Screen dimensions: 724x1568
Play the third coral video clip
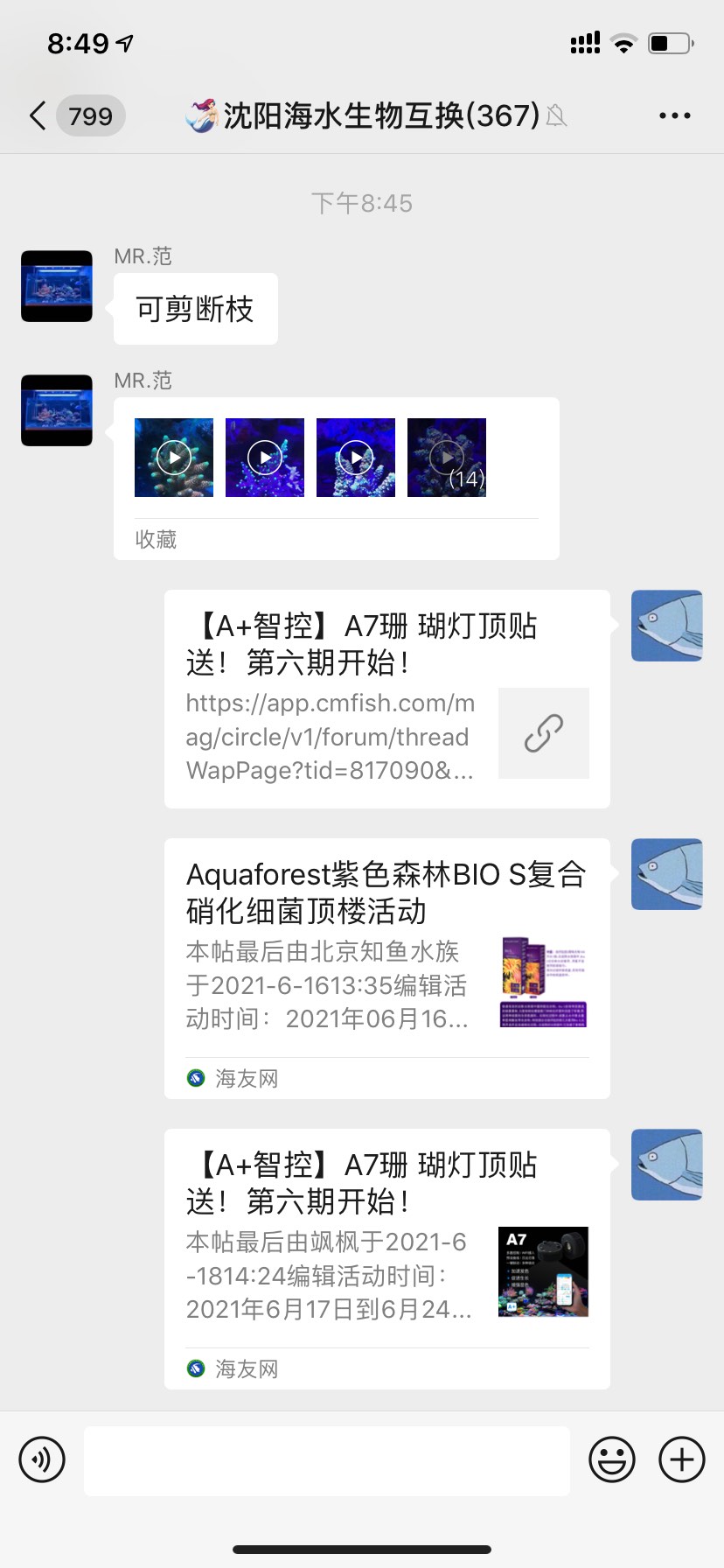click(x=356, y=458)
